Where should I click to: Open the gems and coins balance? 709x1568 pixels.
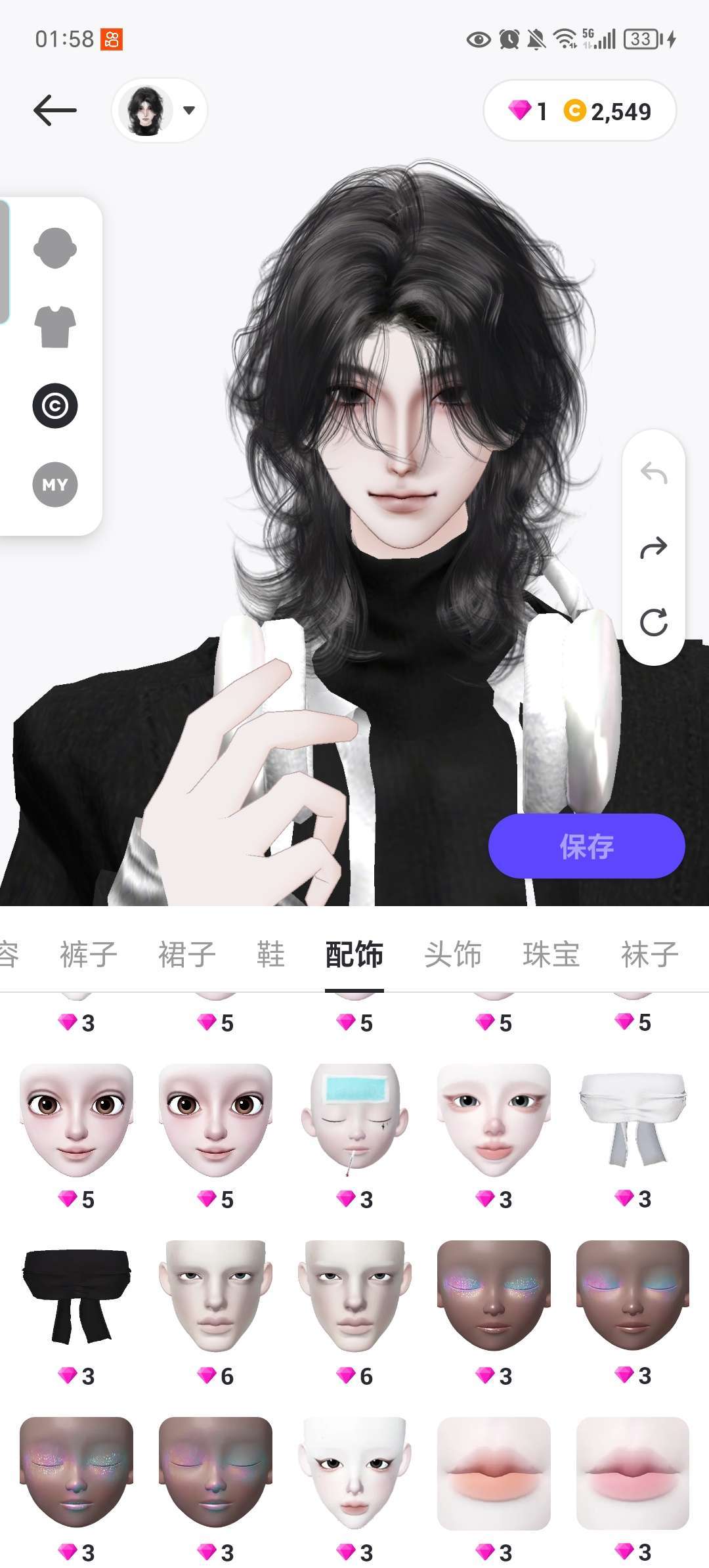(x=579, y=111)
